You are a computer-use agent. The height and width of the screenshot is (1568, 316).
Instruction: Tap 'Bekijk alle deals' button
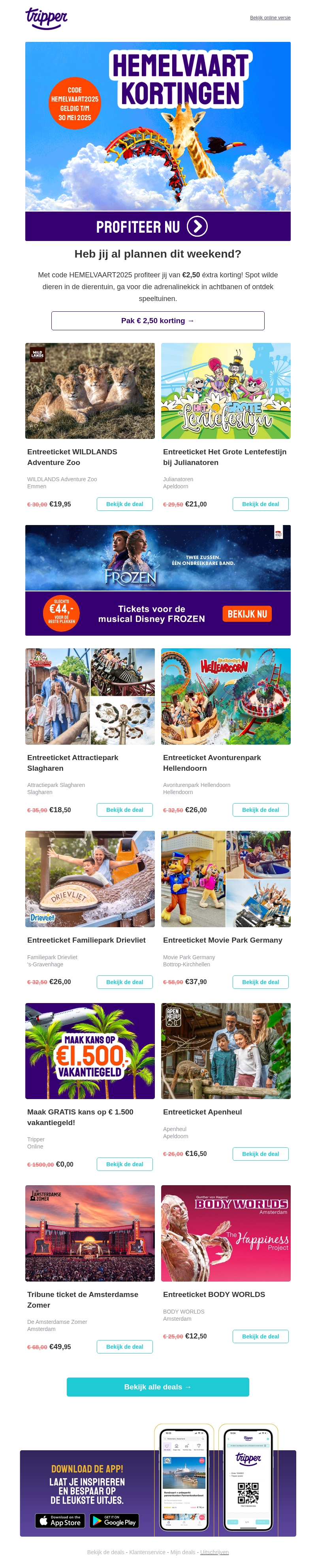click(x=158, y=1387)
